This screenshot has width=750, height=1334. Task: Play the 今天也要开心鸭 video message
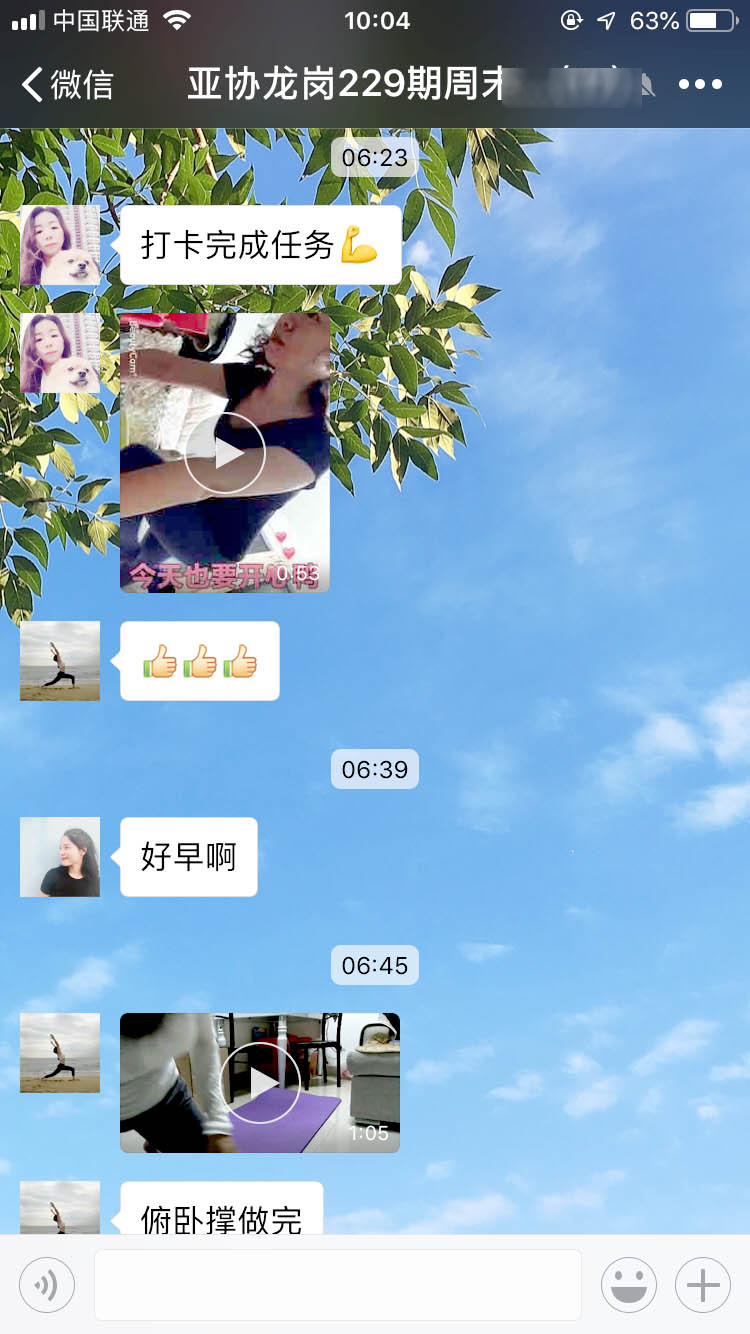pyautogui.click(x=225, y=453)
